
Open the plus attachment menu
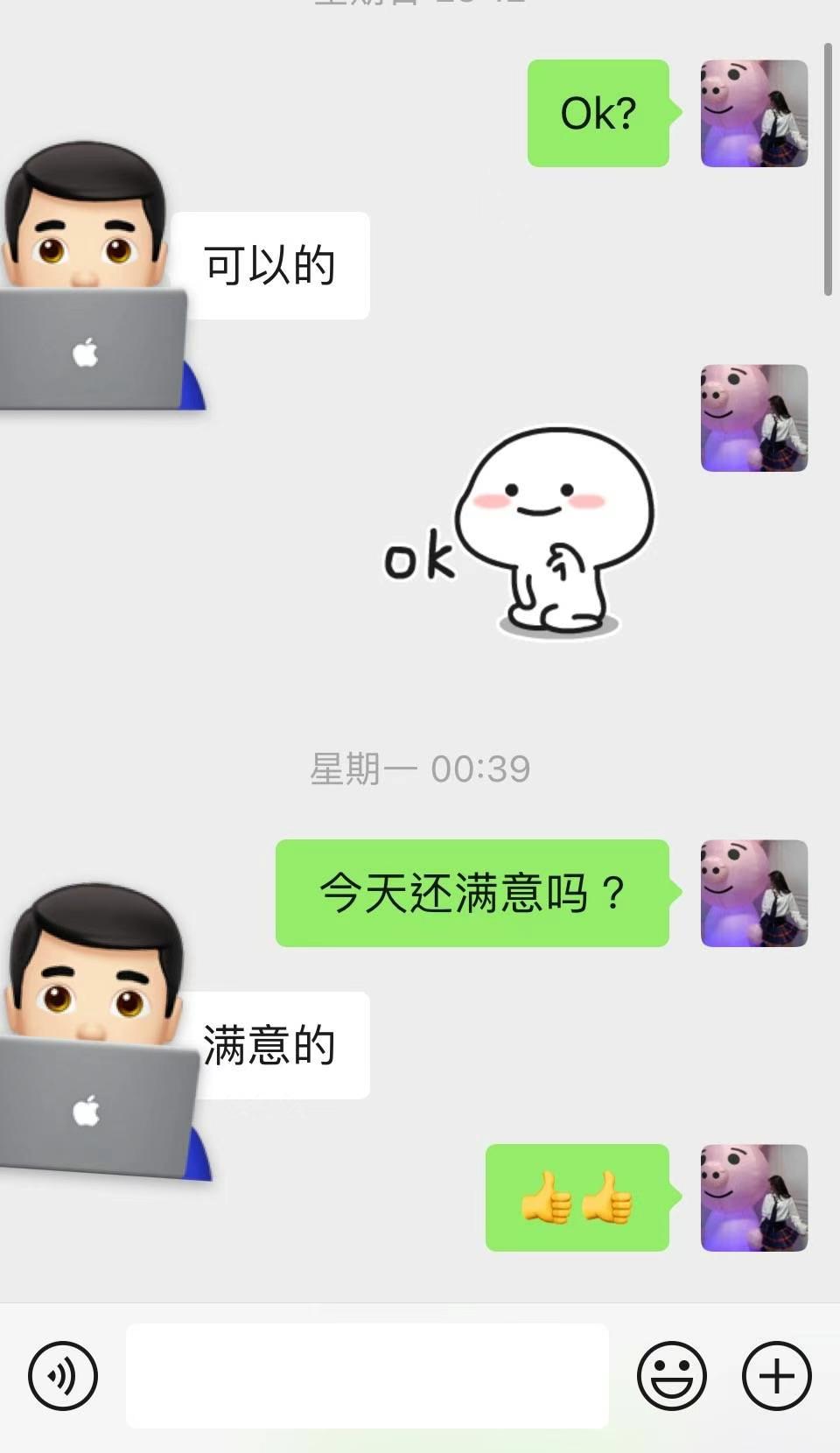pyautogui.click(x=776, y=1376)
